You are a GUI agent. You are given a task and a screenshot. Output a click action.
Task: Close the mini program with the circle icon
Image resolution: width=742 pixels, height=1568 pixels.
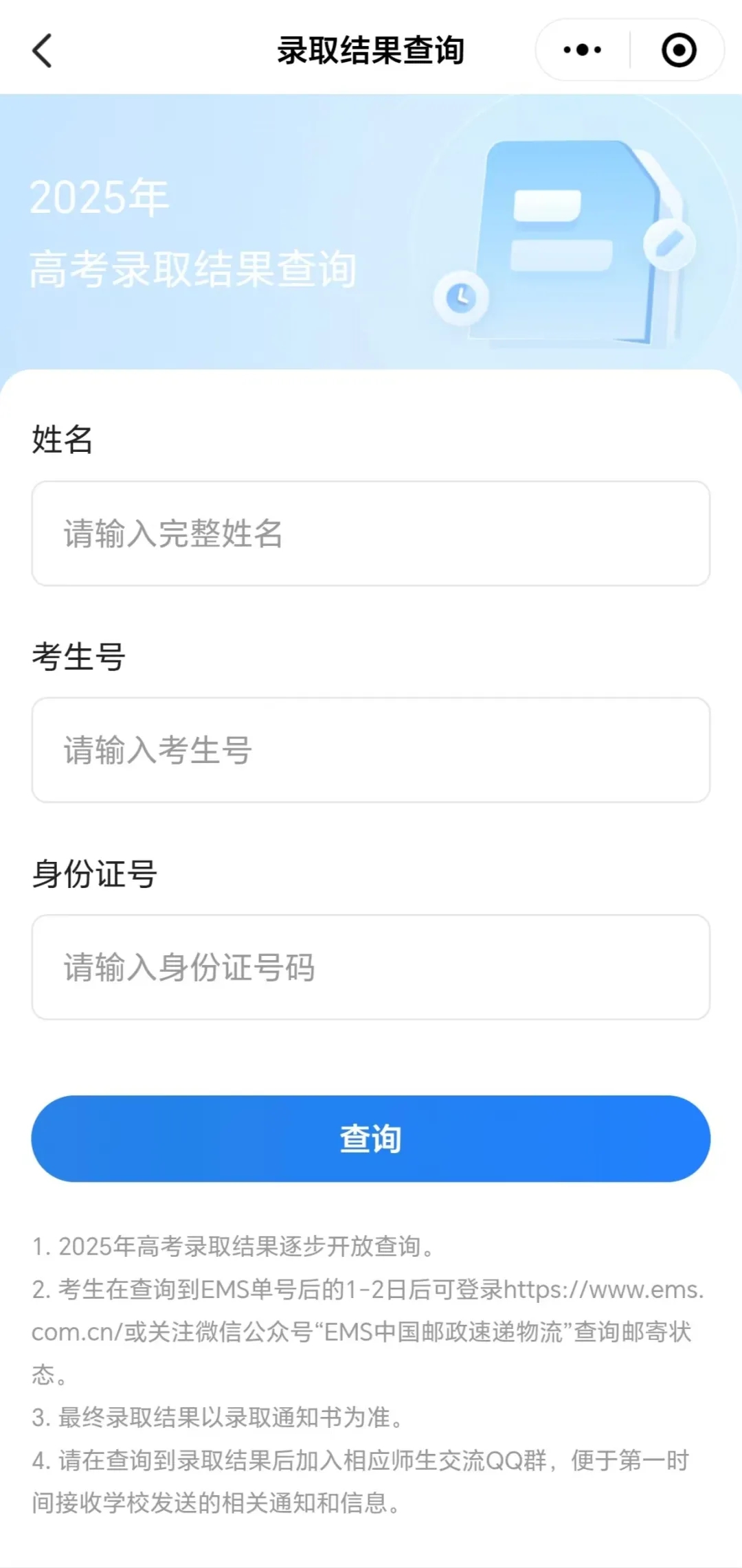(x=679, y=50)
